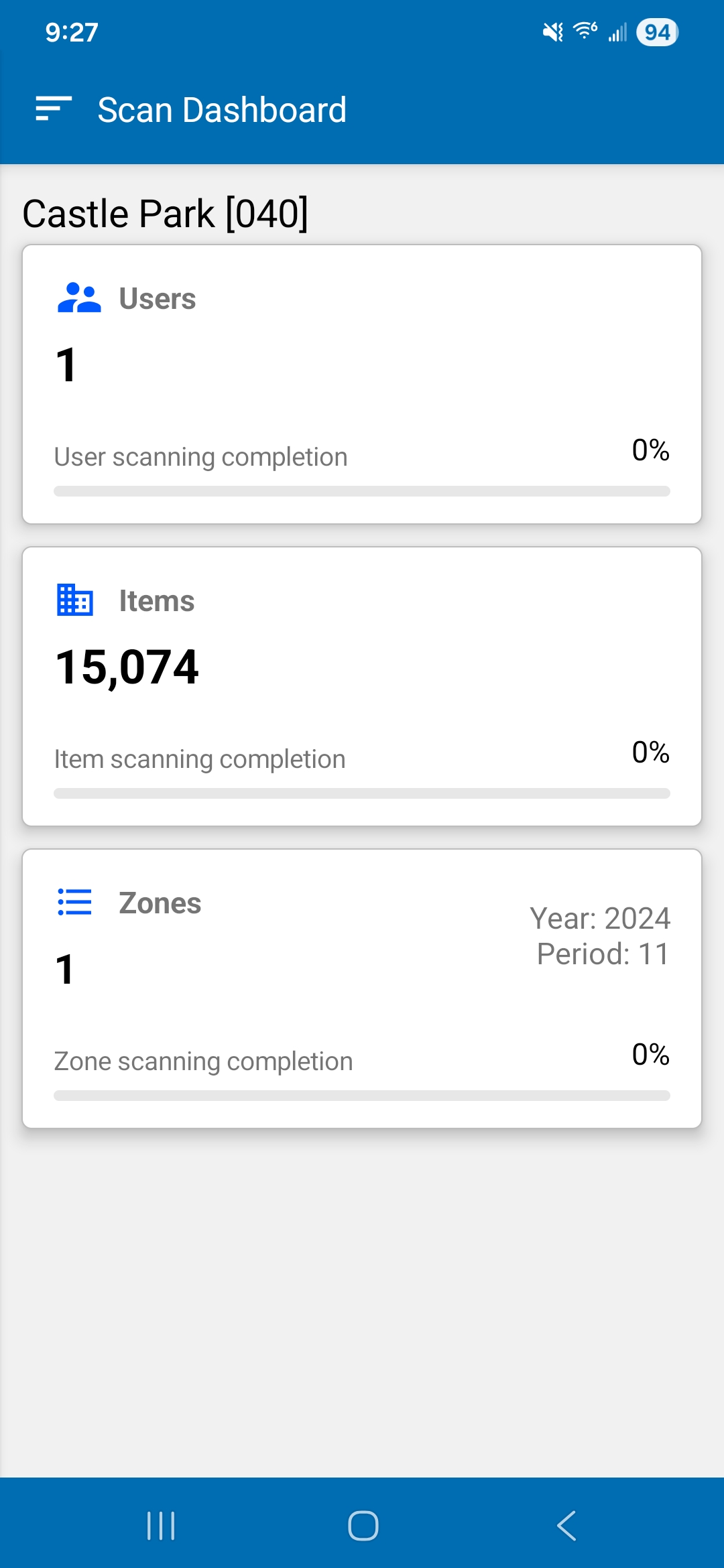Tap the item scanning completion progress bar

(x=362, y=793)
